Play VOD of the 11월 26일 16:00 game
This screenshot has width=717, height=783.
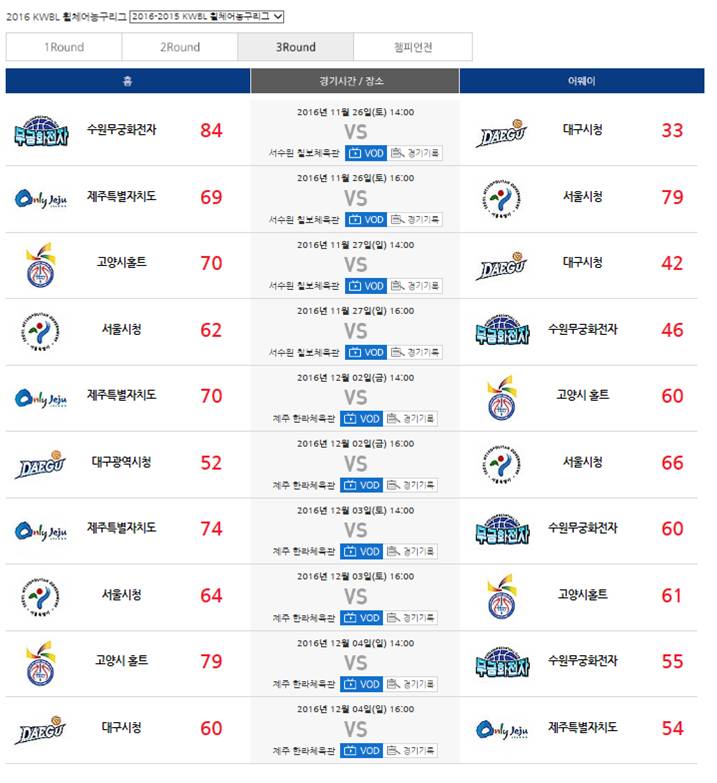366,220
